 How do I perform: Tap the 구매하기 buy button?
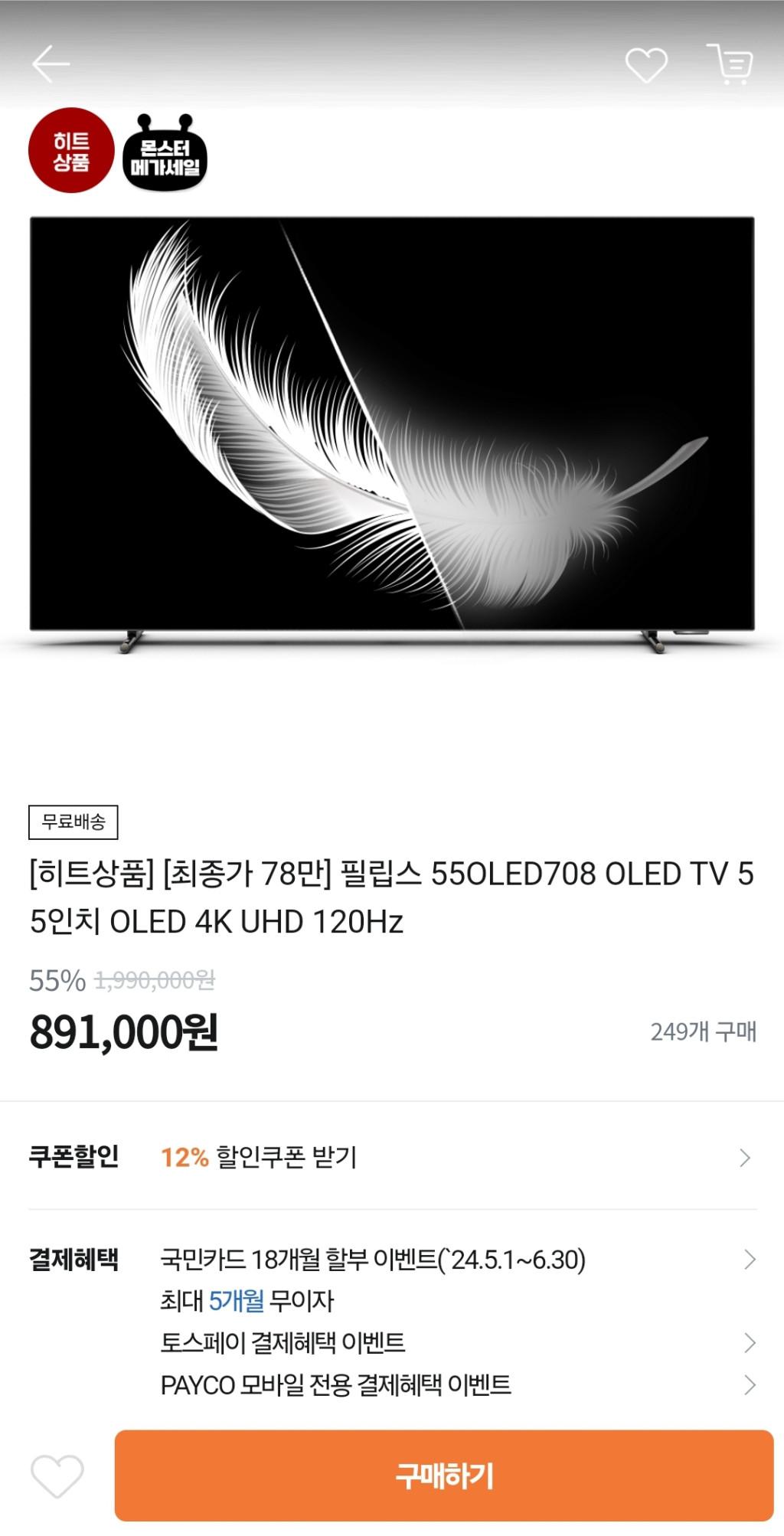(x=444, y=1475)
